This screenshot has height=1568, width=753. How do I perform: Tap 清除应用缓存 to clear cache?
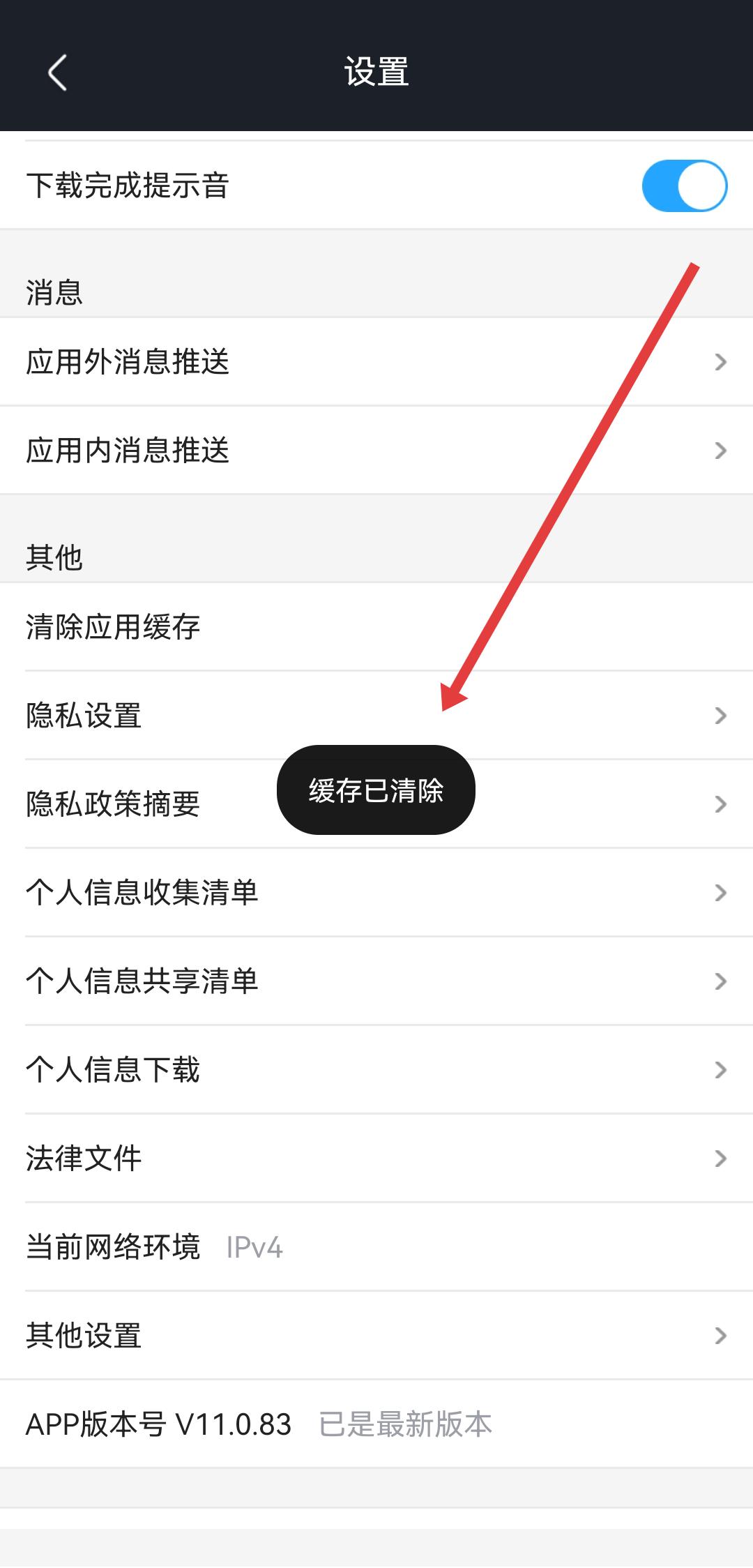376,627
